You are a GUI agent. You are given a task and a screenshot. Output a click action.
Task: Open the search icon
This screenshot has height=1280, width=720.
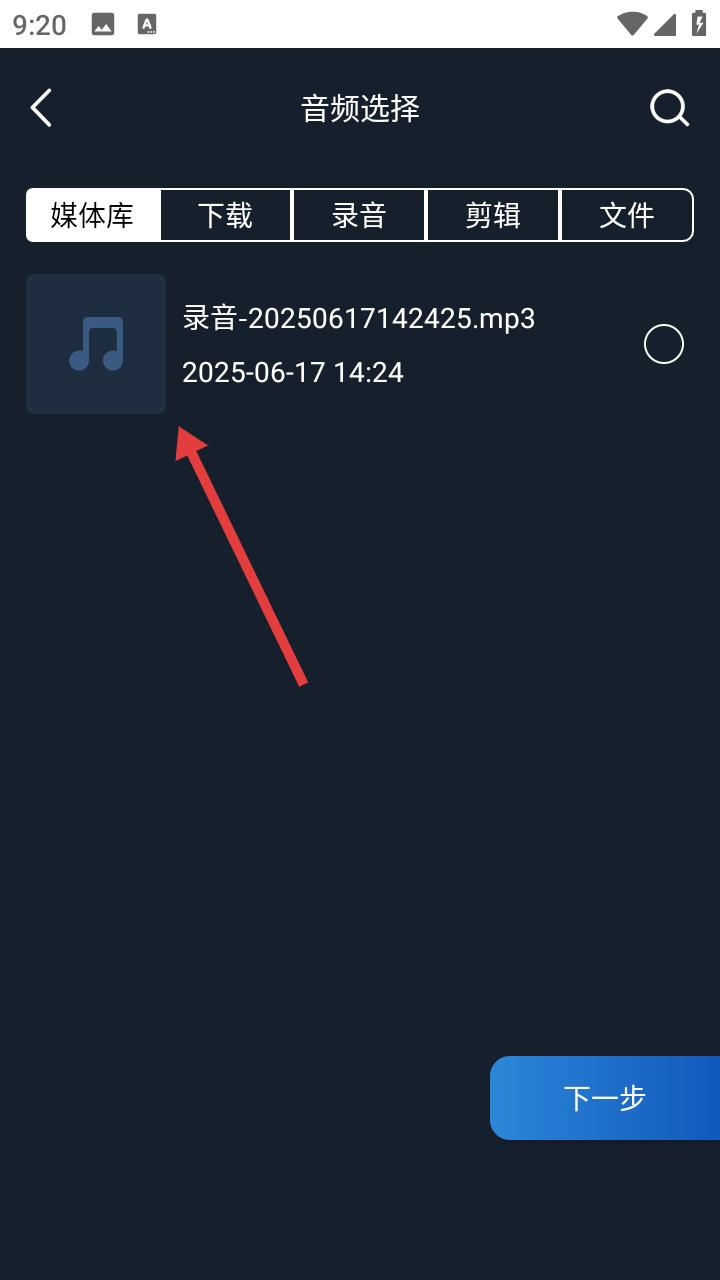coord(669,108)
